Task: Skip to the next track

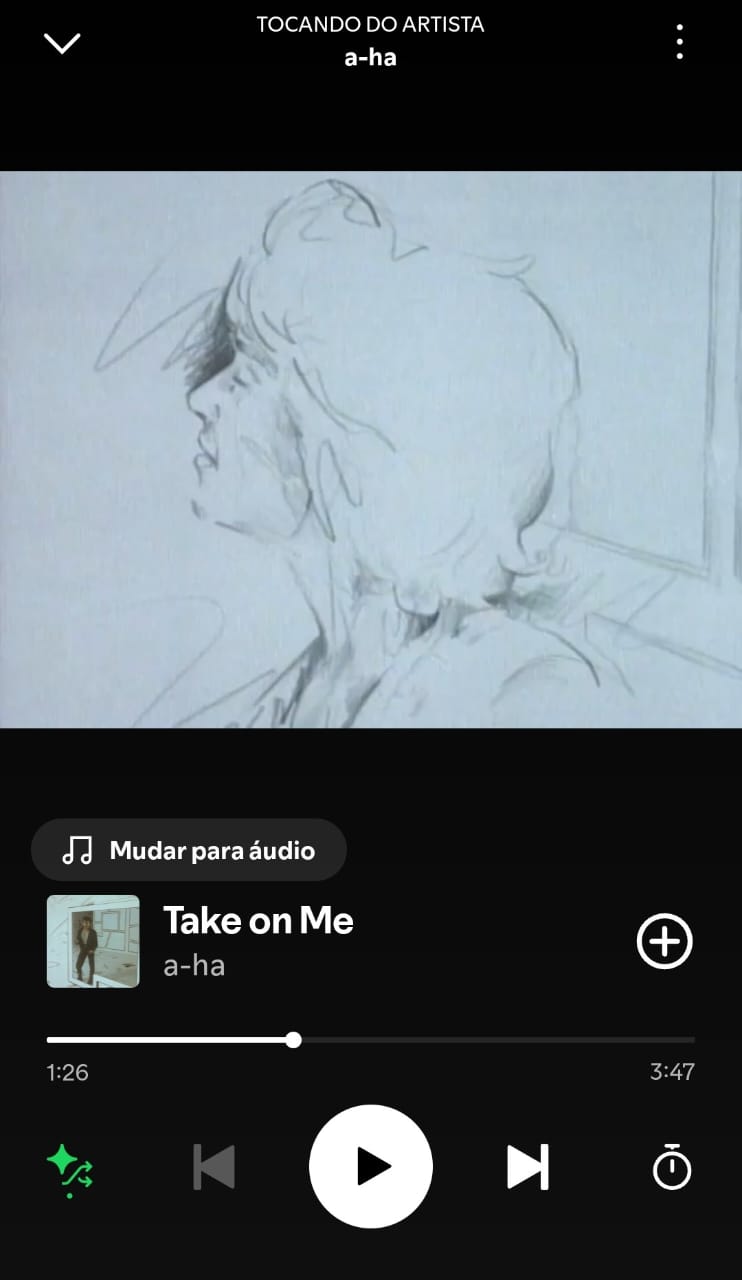Action: (527, 1166)
